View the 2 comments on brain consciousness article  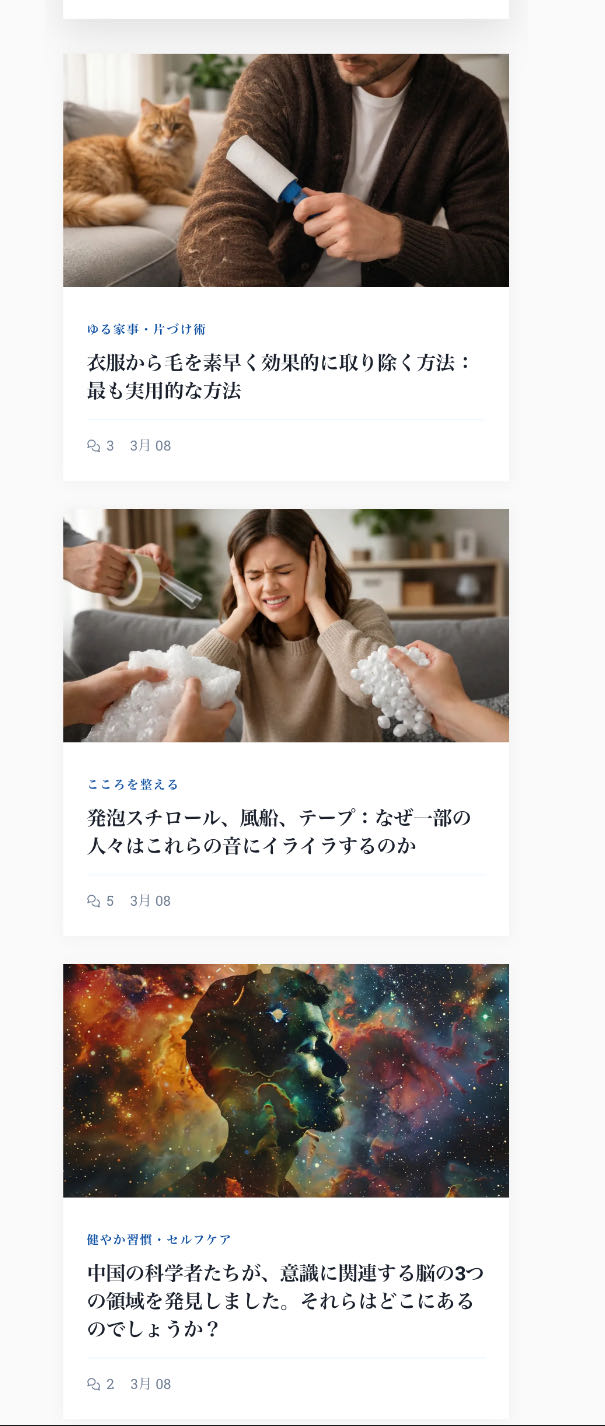click(x=101, y=1384)
